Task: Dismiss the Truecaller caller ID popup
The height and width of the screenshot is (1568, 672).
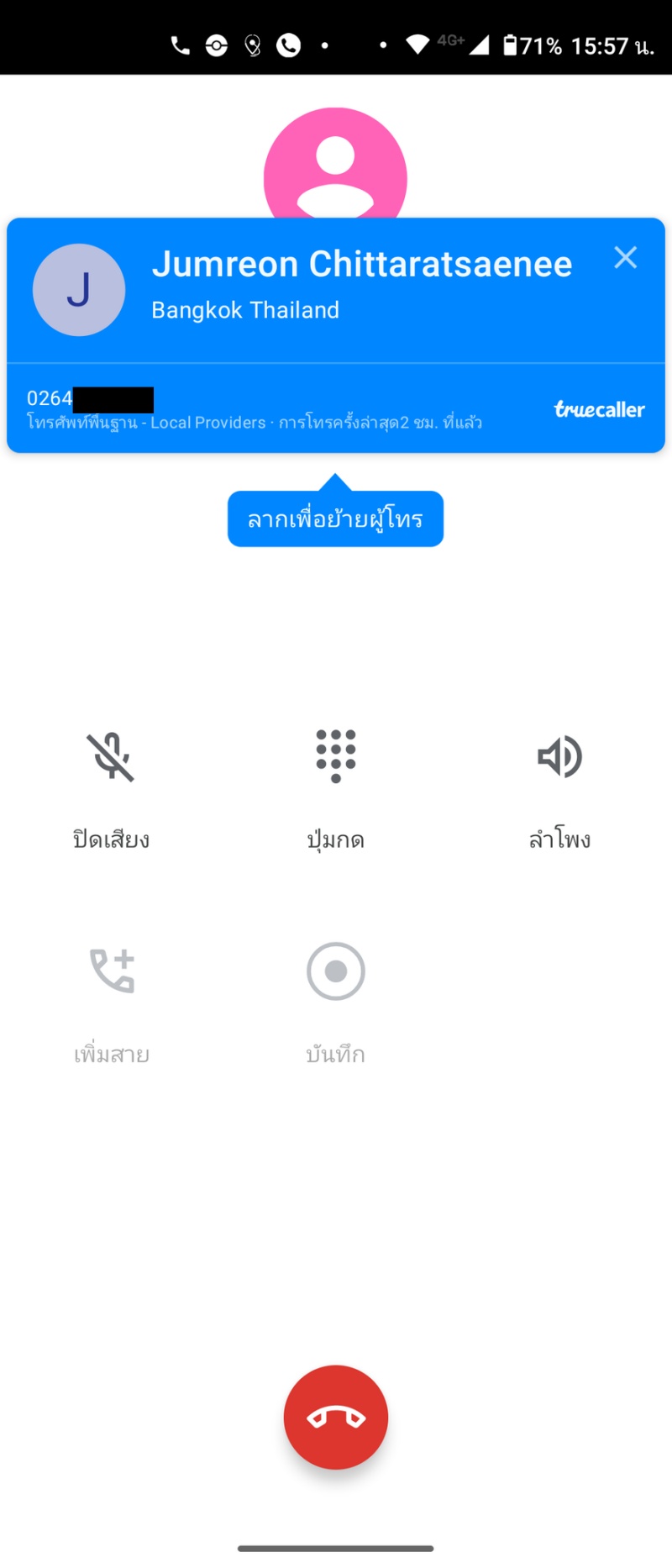Action: coord(626,258)
